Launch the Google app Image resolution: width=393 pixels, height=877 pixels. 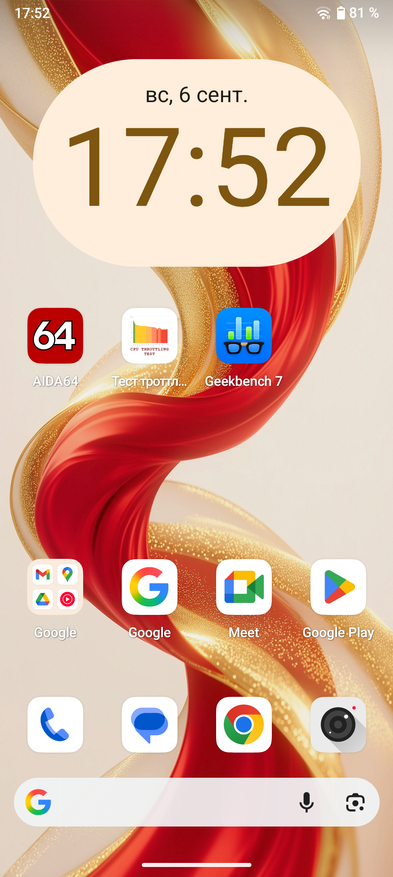pyautogui.click(x=149, y=587)
